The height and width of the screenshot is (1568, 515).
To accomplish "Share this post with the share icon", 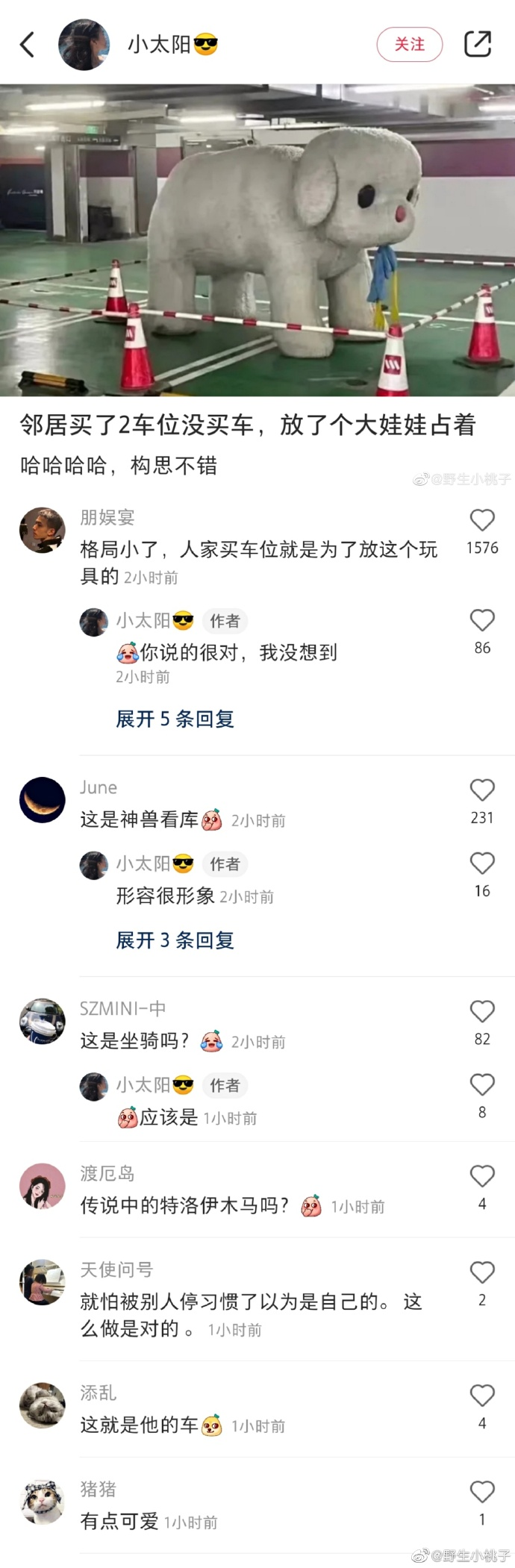I will [478, 44].
